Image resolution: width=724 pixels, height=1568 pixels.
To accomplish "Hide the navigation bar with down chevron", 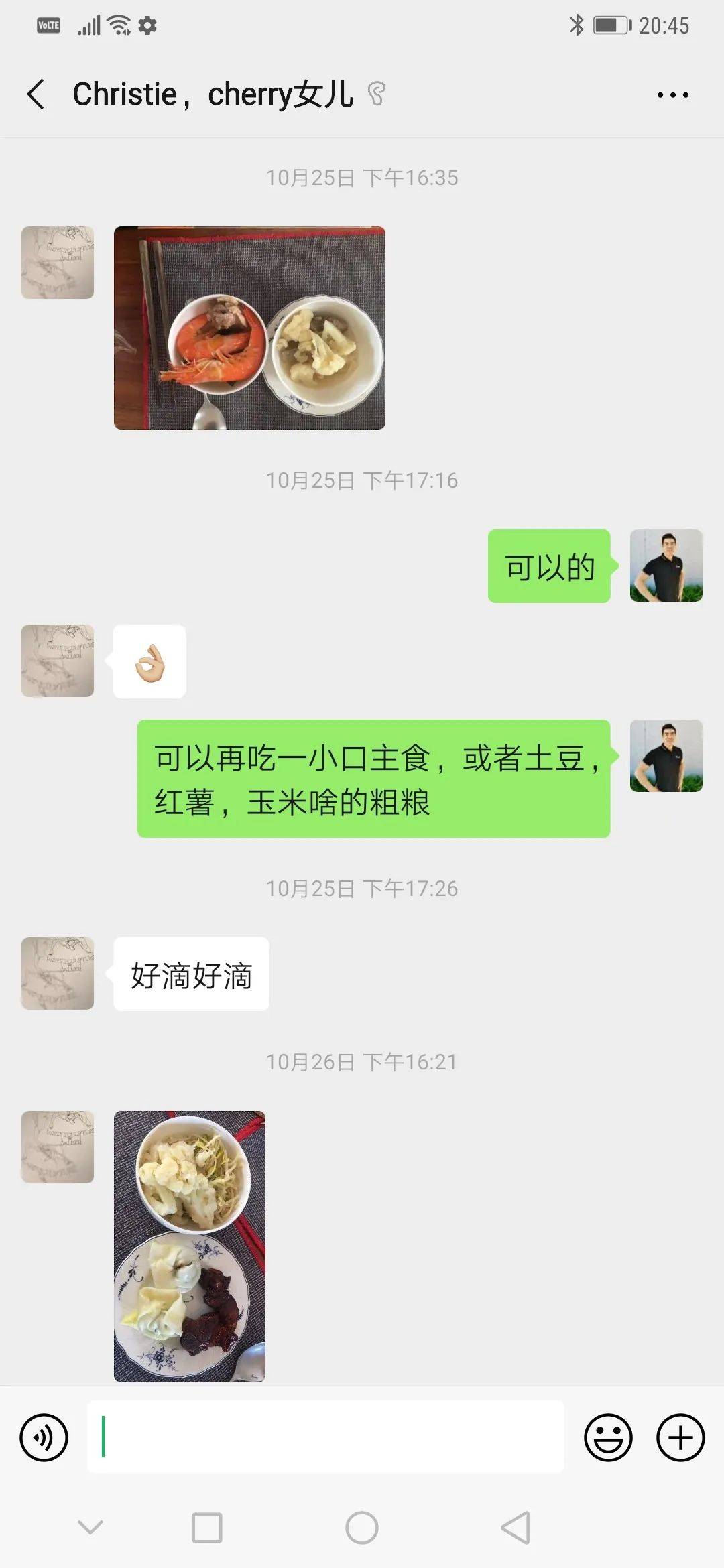I will [90, 1528].
